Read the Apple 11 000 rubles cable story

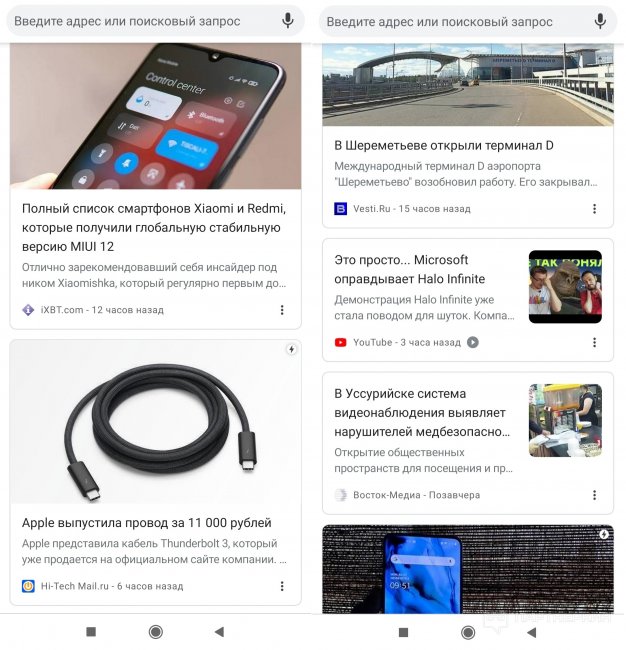pyautogui.click(x=147, y=523)
